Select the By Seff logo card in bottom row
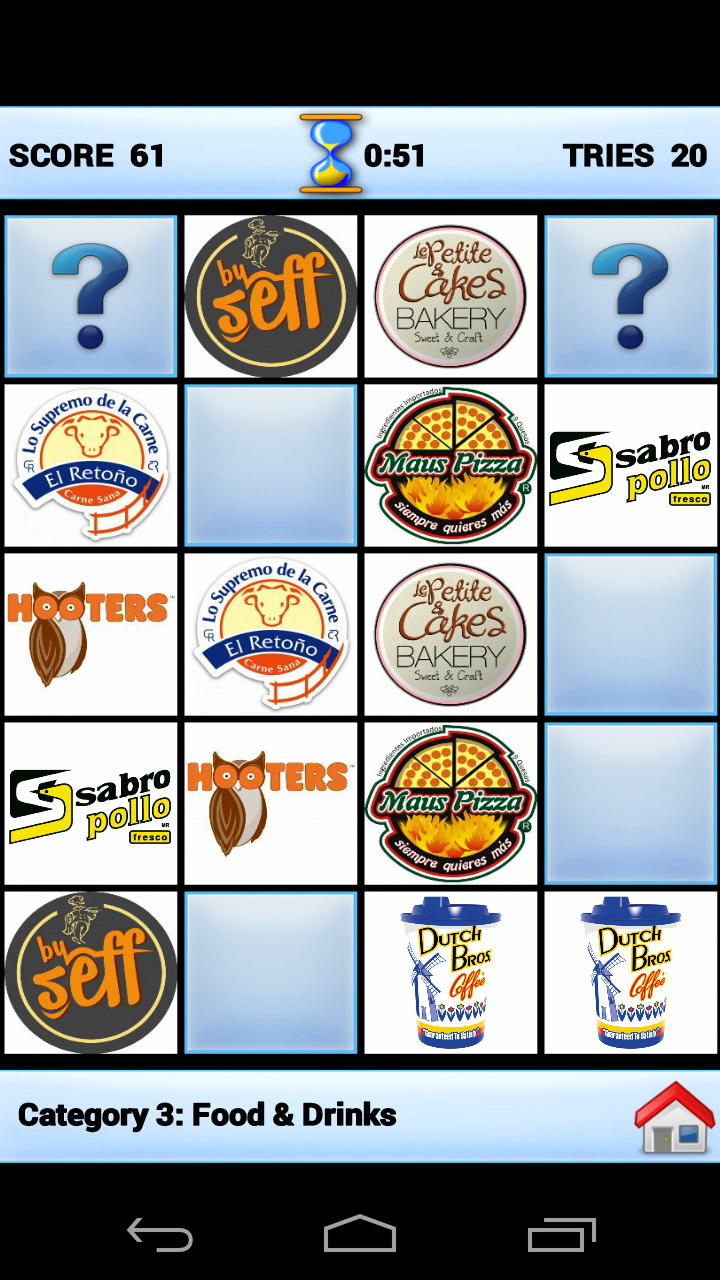Screen dimensions: 720x1280 tap(90, 972)
